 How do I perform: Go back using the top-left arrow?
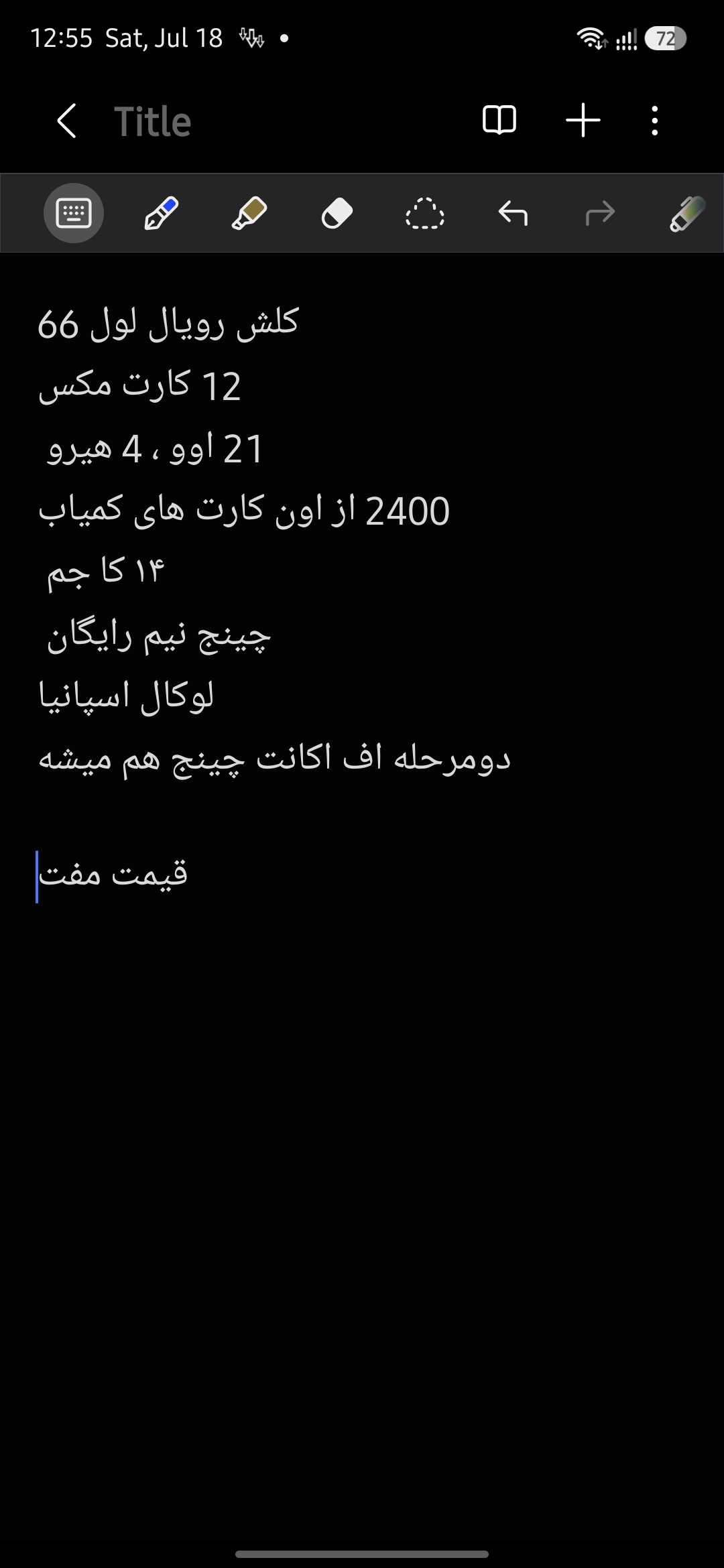click(66, 121)
